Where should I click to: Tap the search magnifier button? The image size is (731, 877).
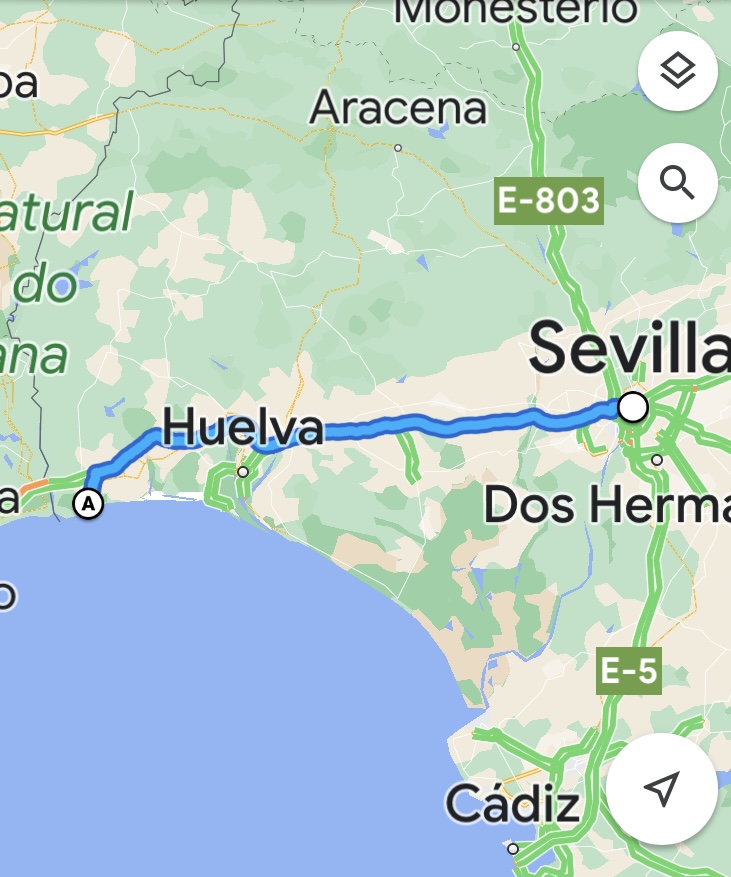pyautogui.click(x=677, y=183)
